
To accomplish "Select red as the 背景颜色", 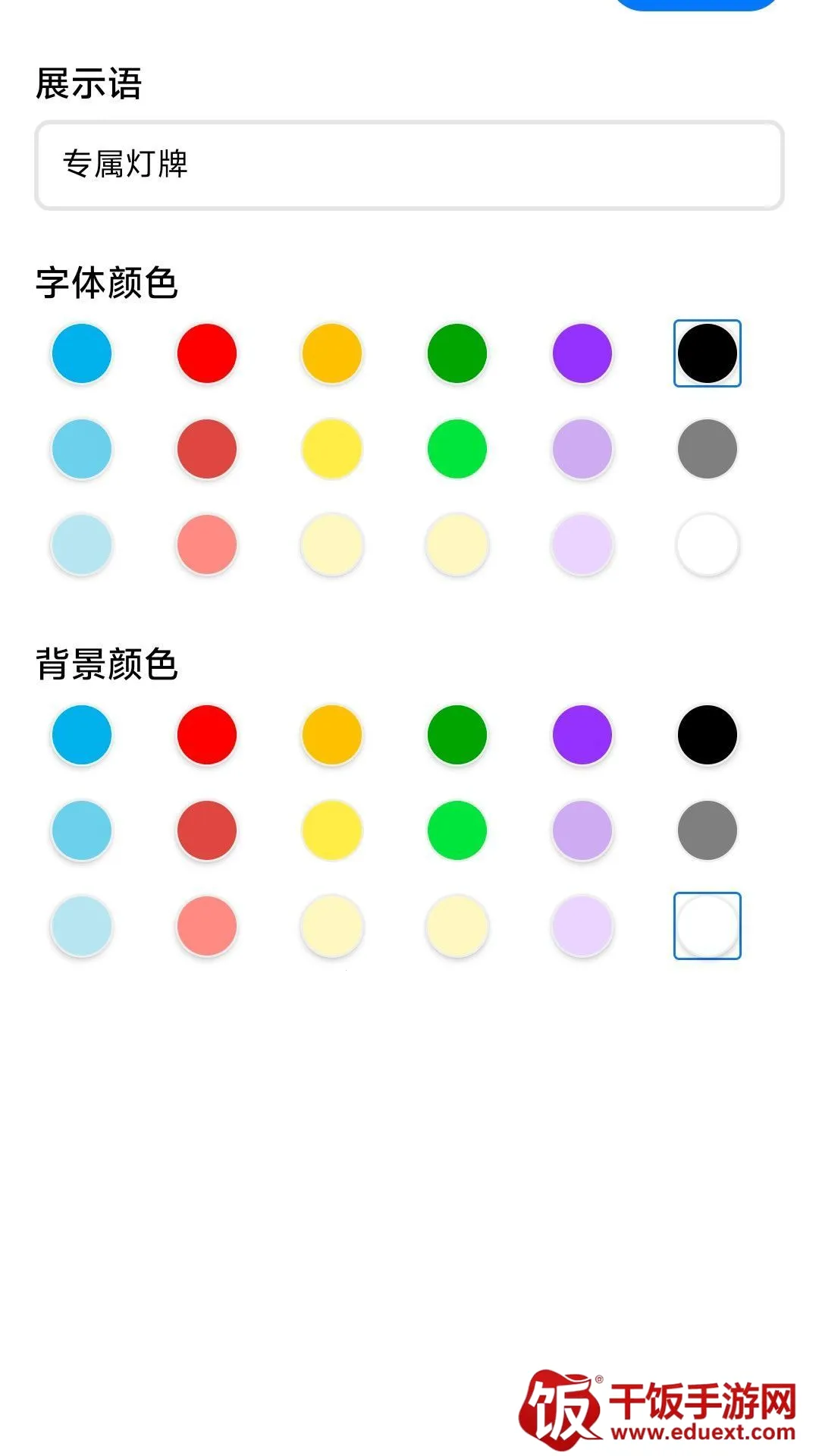I will click(206, 735).
